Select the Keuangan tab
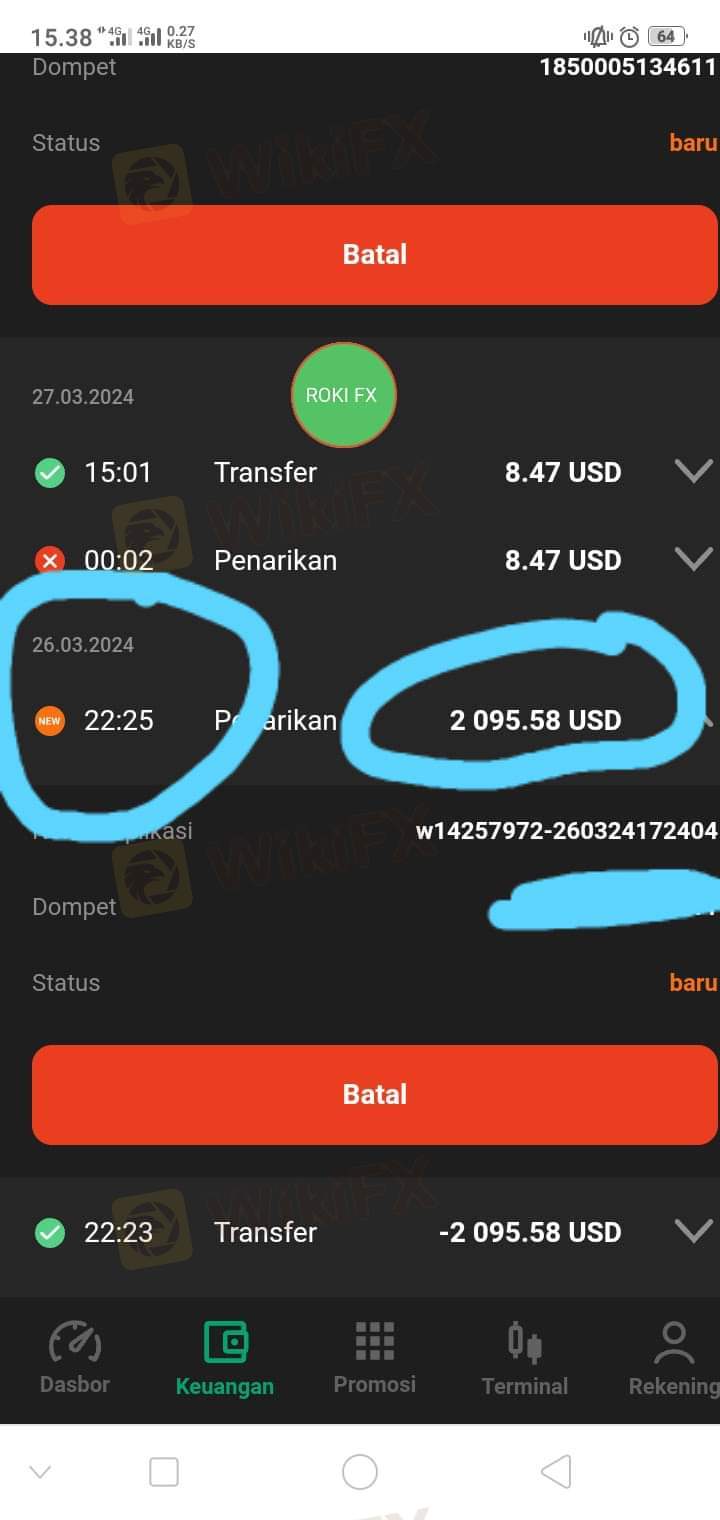Viewport: 720px width, 1520px height. (225, 1358)
